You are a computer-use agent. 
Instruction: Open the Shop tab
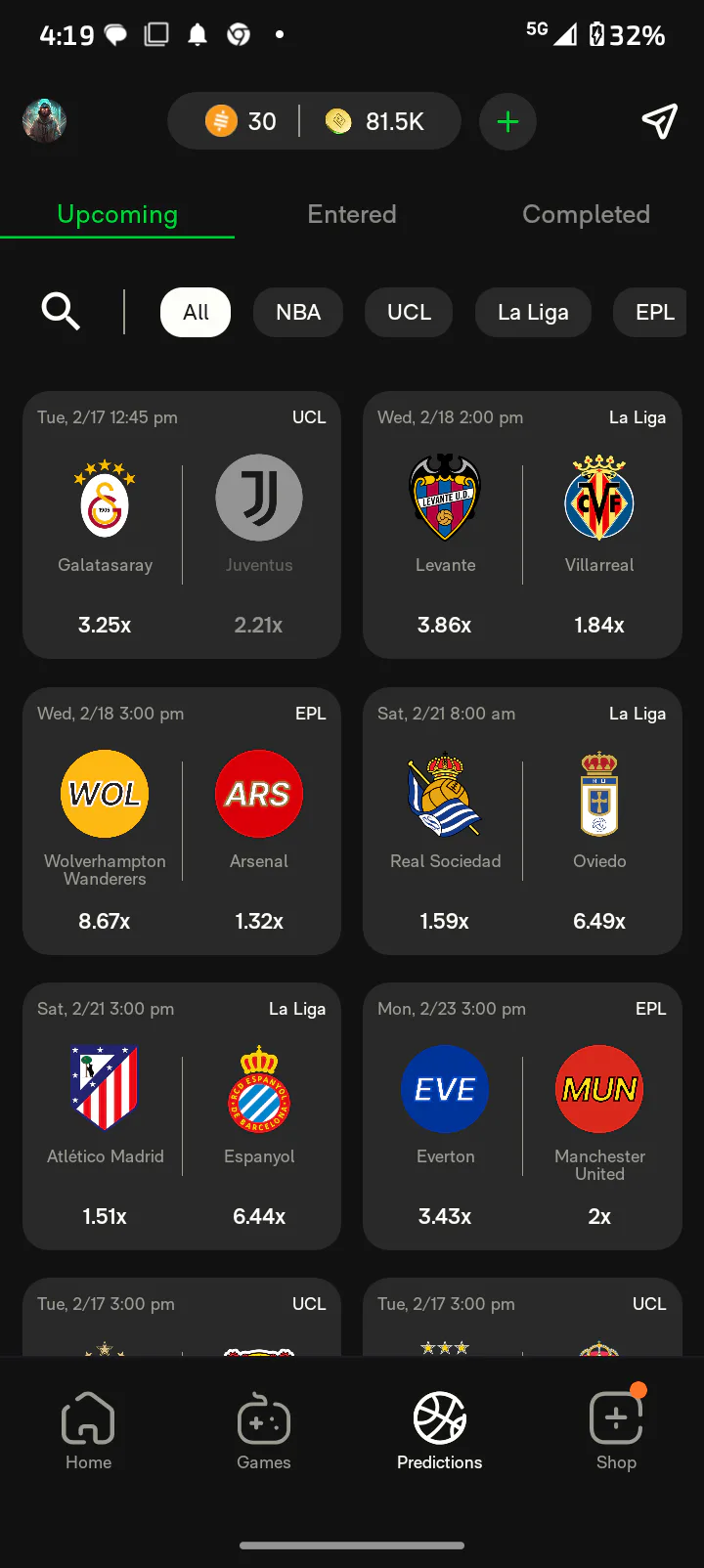(x=616, y=1430)
